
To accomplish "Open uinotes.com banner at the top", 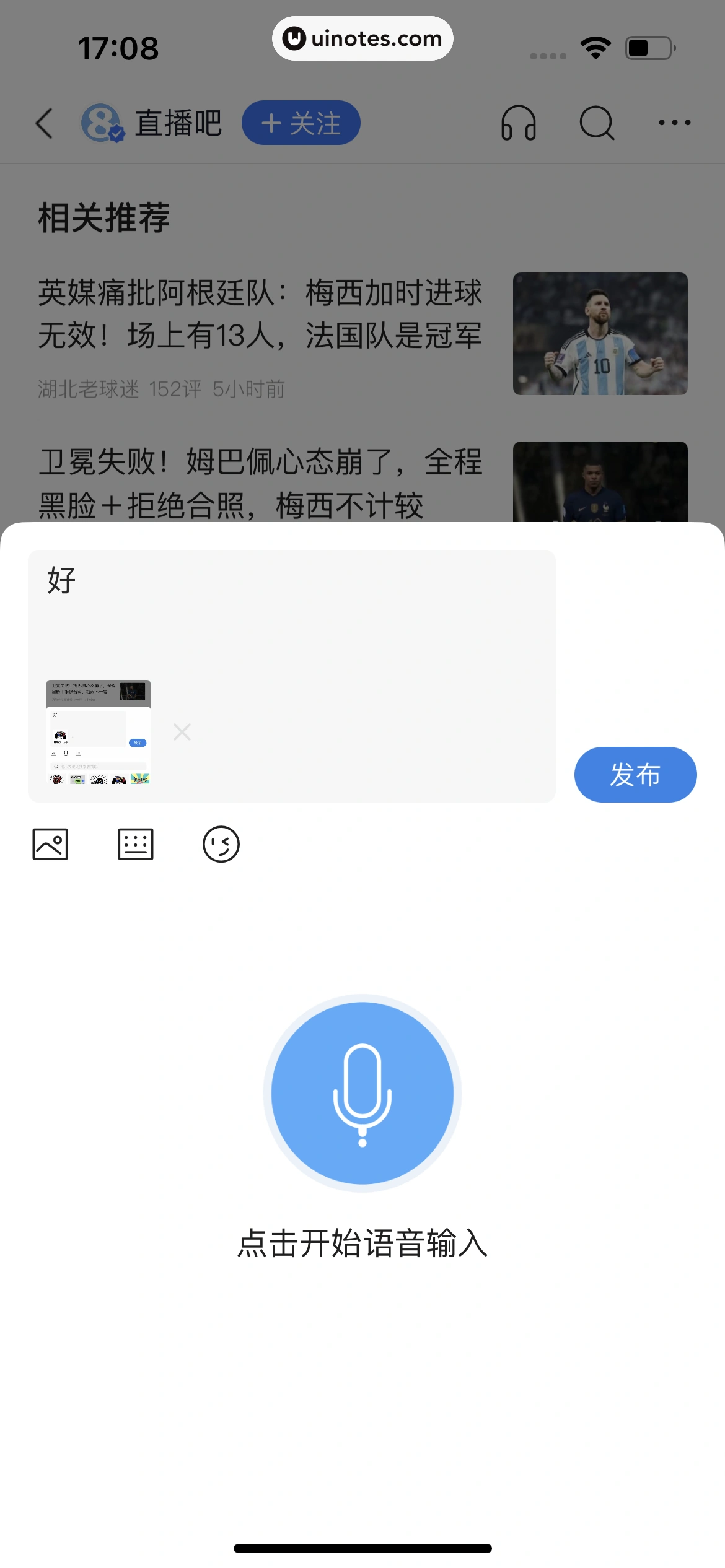I will pos(362,38).
